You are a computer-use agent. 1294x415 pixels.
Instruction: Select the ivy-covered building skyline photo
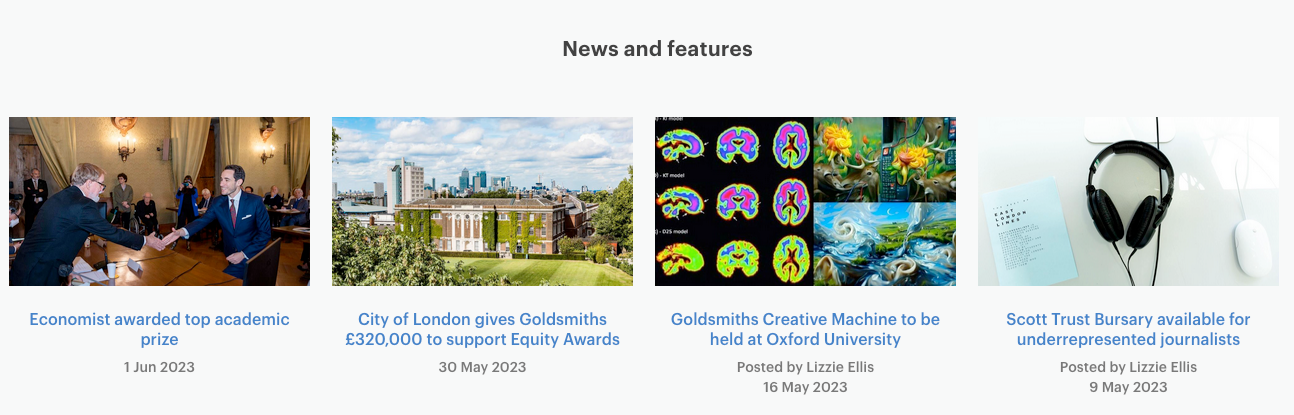pyautogui.click(x=482, y=201)
